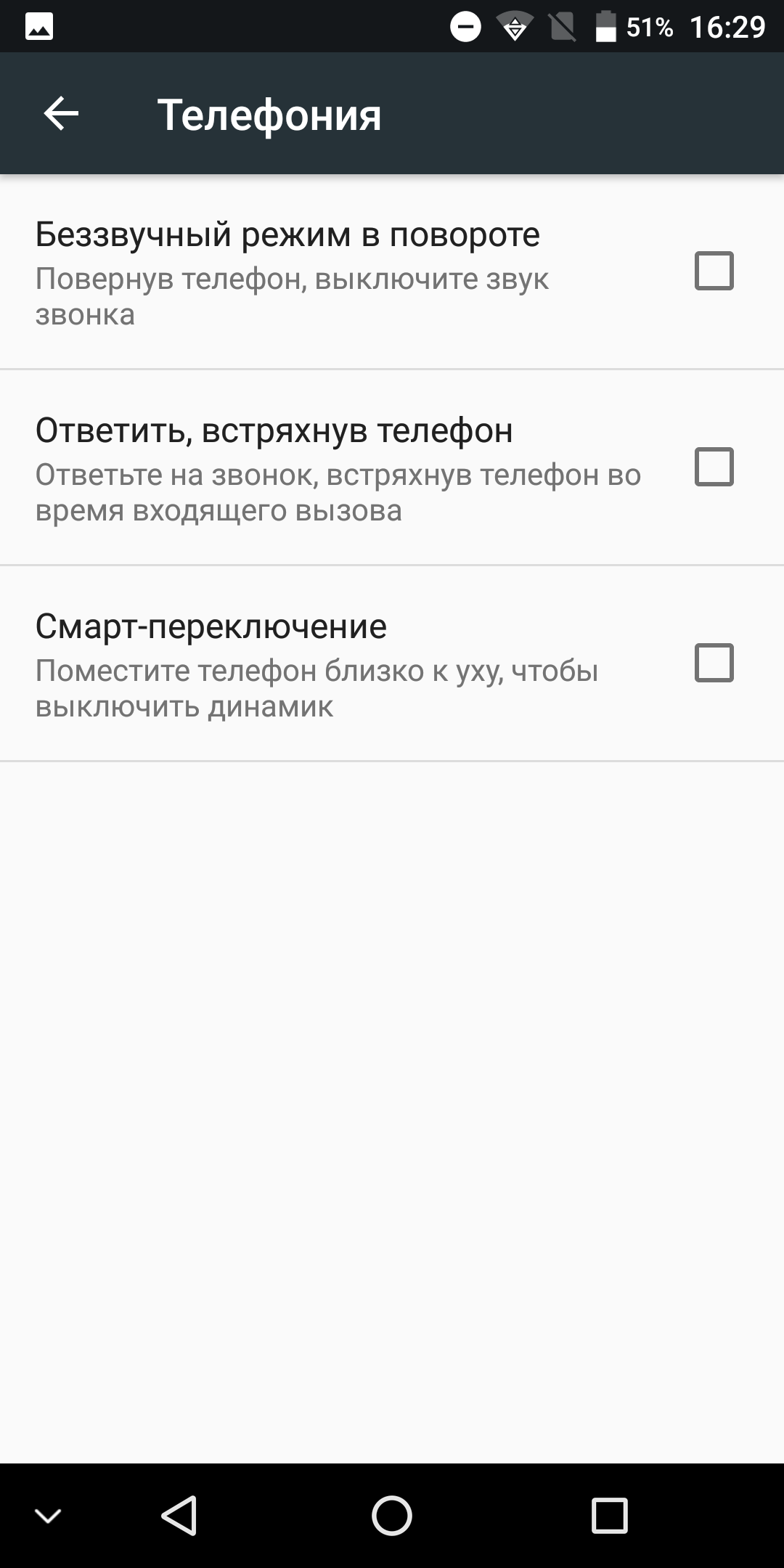Screen dimensions: 784x1568
Task: Hide the navigation bar with chevron
Action: [48, 1516]
